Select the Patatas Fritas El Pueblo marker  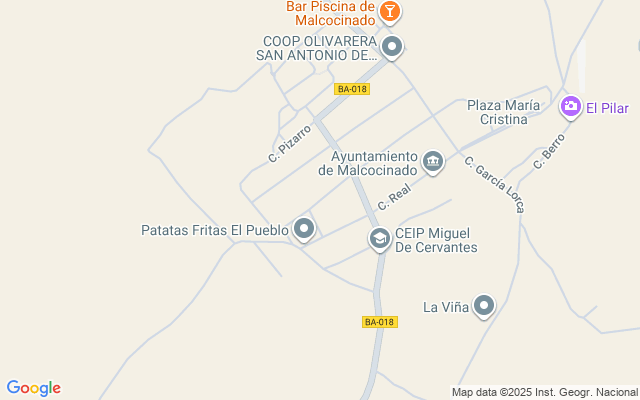[x=305, y=229]
